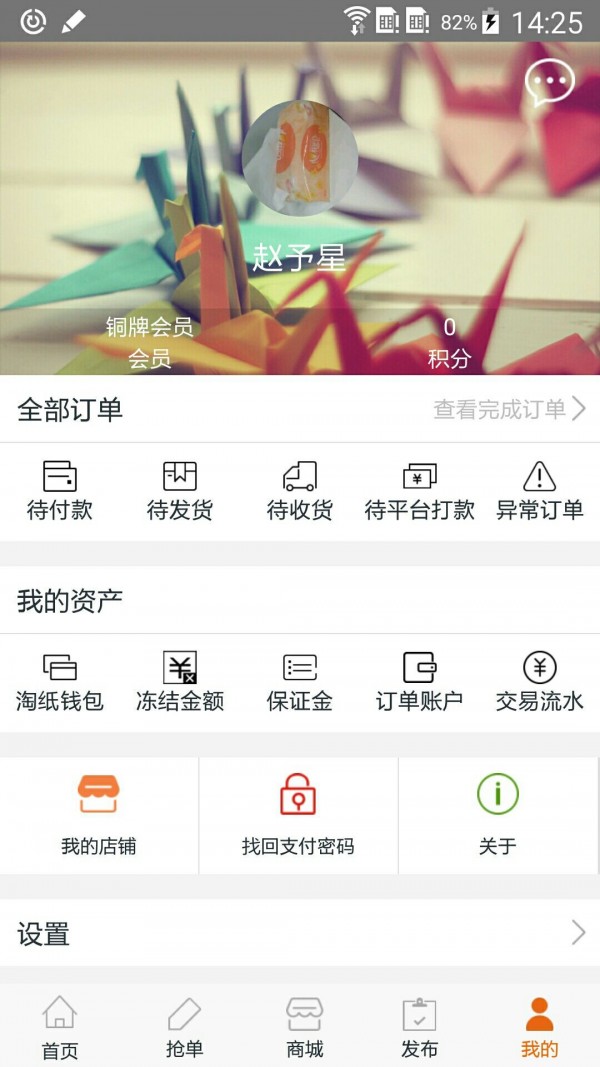The height and width of the screenshot is (1067, 600).
Task: Open 交易流水 records
Action: [540, 682]
